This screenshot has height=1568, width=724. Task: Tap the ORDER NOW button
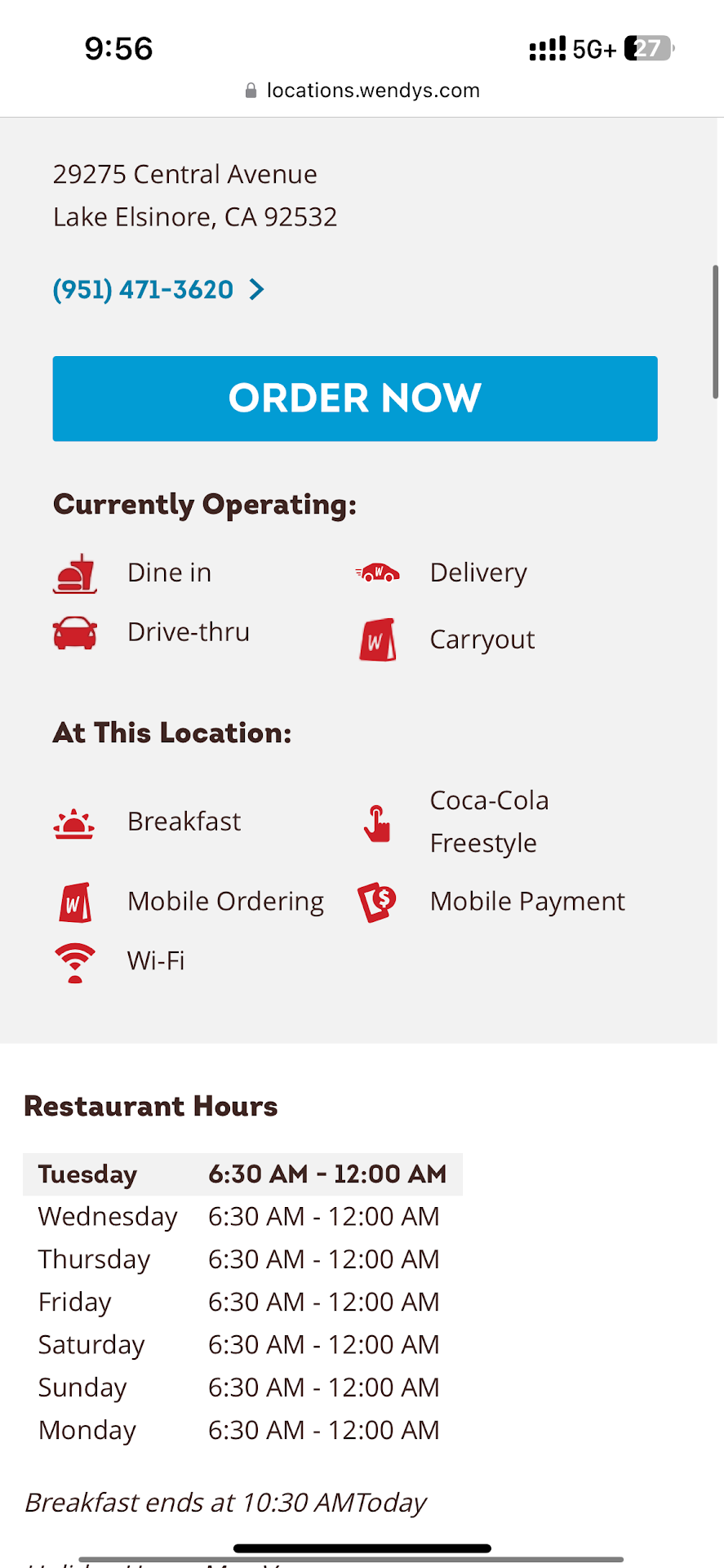[x=355, y=399]
